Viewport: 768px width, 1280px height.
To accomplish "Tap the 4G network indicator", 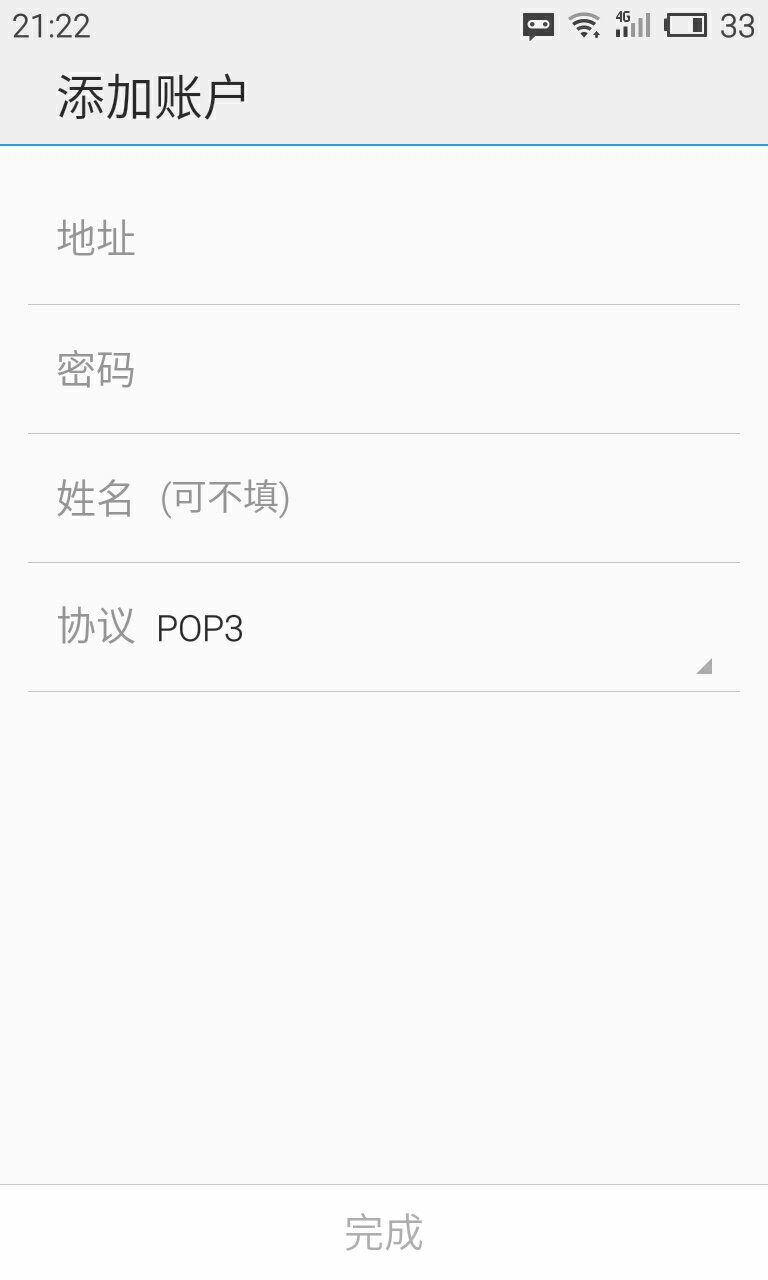I will (x=622, y=20).
